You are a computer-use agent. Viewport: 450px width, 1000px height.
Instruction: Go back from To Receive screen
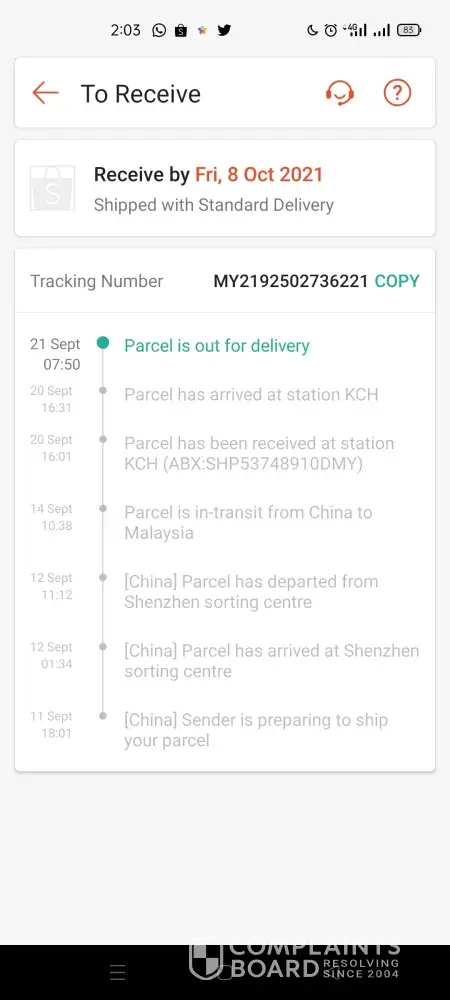(x=45, y=93)
